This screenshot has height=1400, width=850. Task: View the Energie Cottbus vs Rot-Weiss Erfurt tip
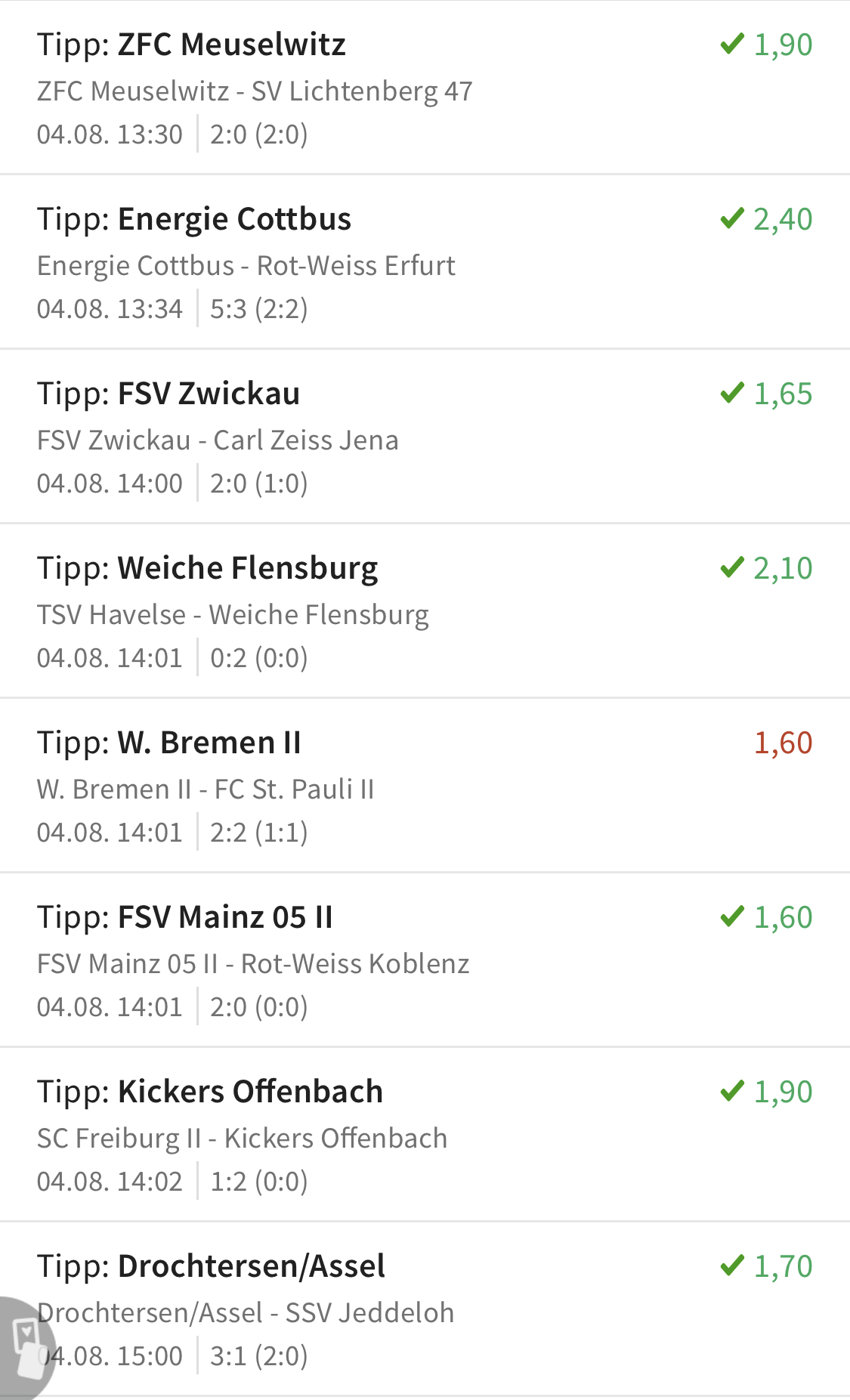pyautogui.click(x=423, y=263)
